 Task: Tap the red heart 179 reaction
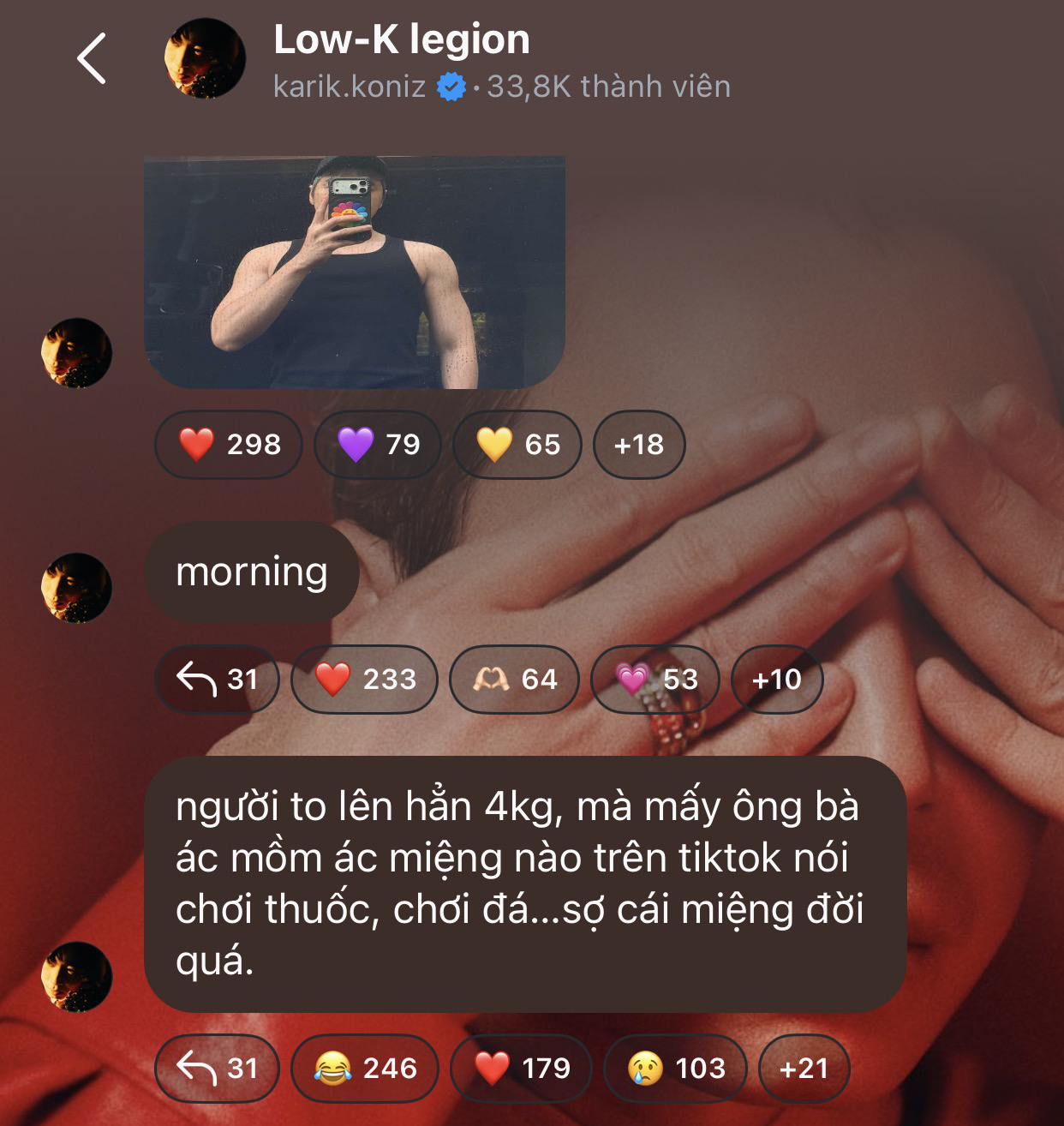pyautogui.click(x=521, y=1069)
